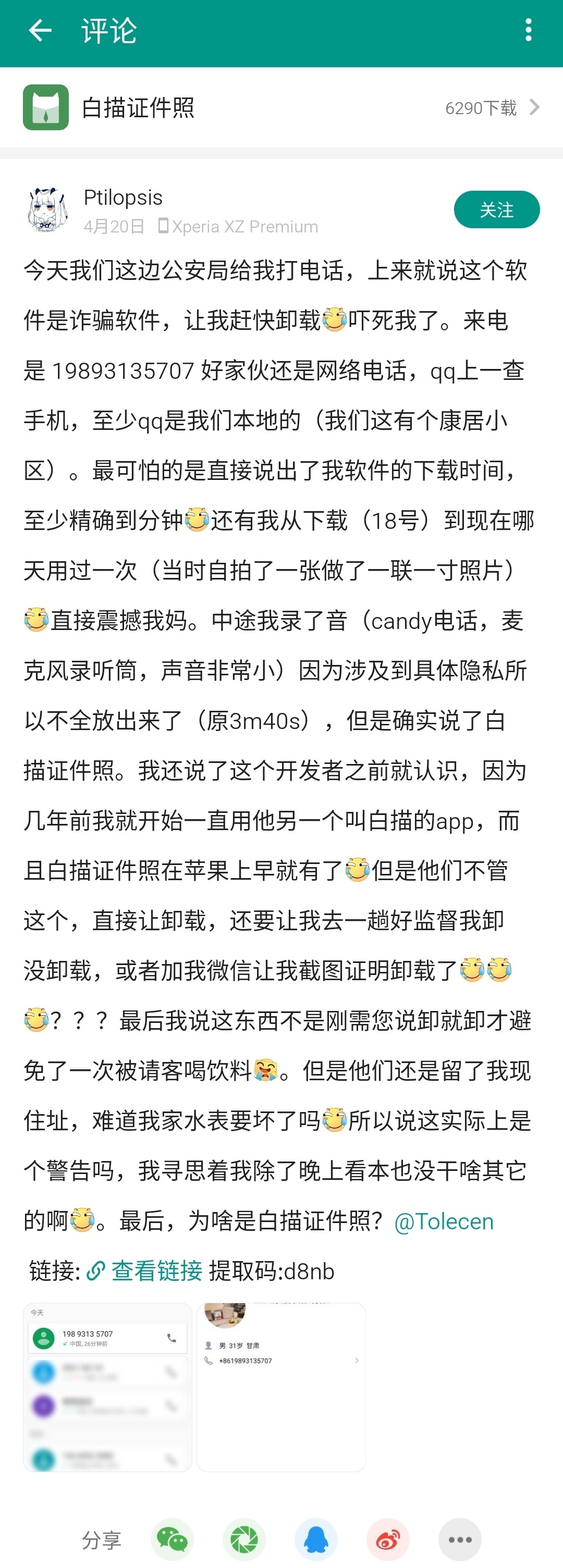The image size is (563, 1568).
Task: Share this comment to QQ
Action: pyautogui.click(x=316, y=1540)
